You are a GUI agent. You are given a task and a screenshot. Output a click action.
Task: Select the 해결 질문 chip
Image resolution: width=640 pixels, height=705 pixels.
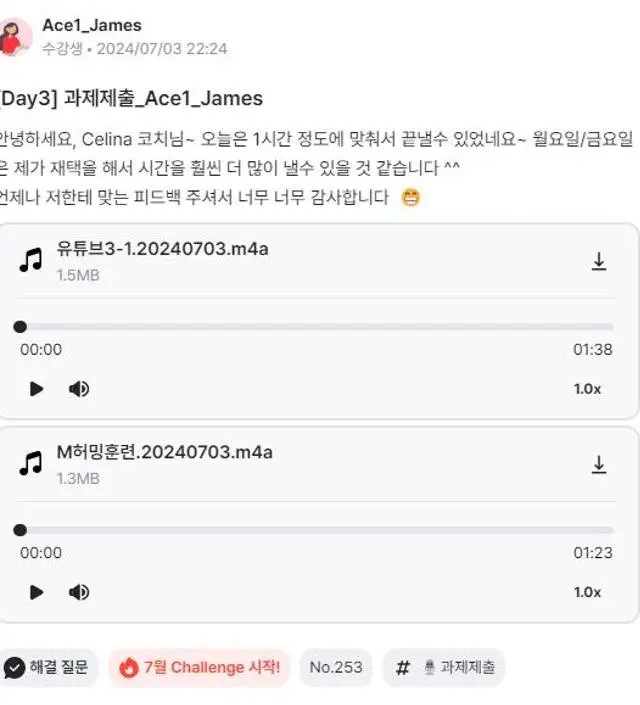(x=48, y=667)
